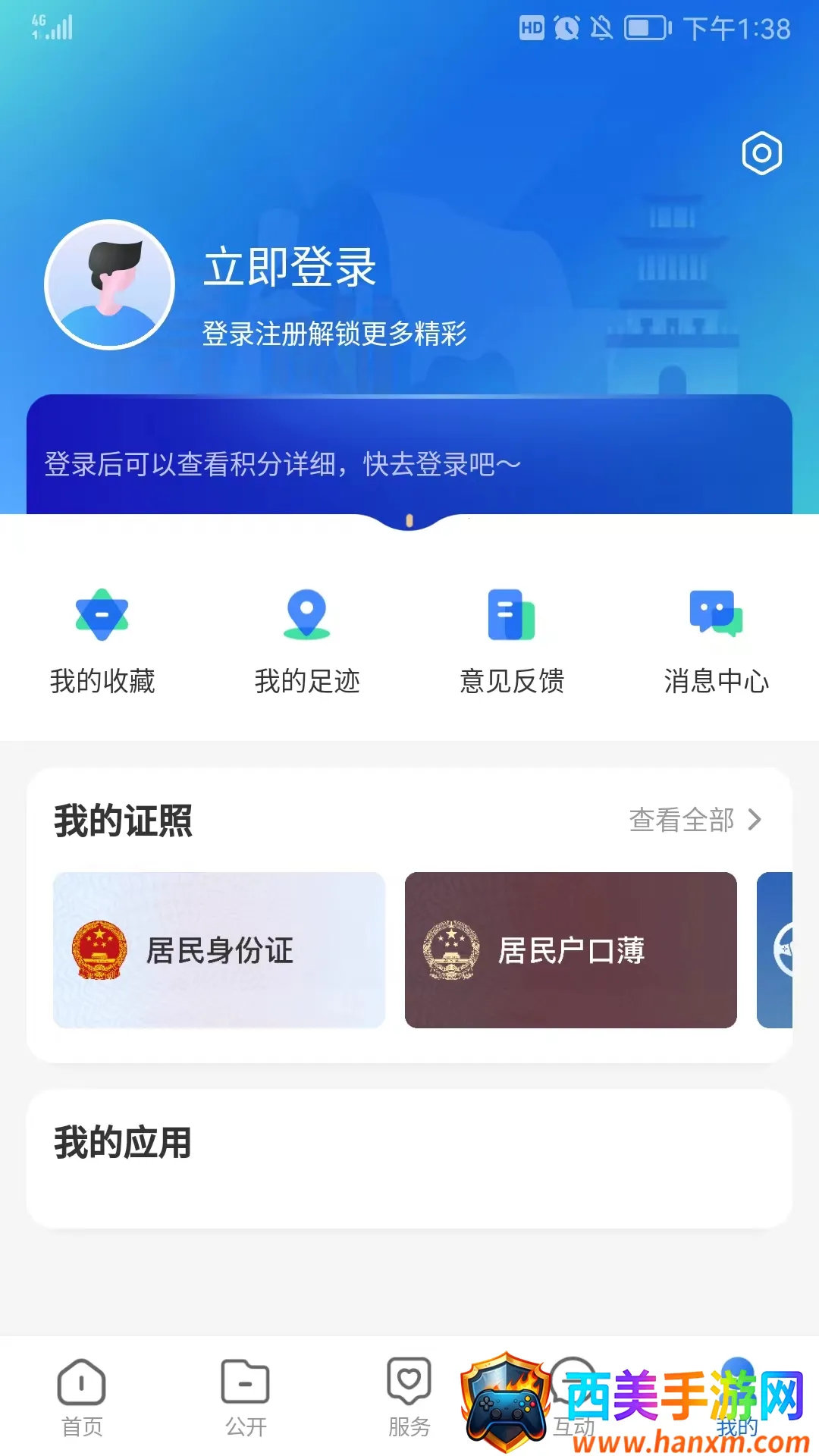Open the 居民身份证 card
Image resolution: width=819 pixels, height=1456 pixels.
click(x=219, y=950)
